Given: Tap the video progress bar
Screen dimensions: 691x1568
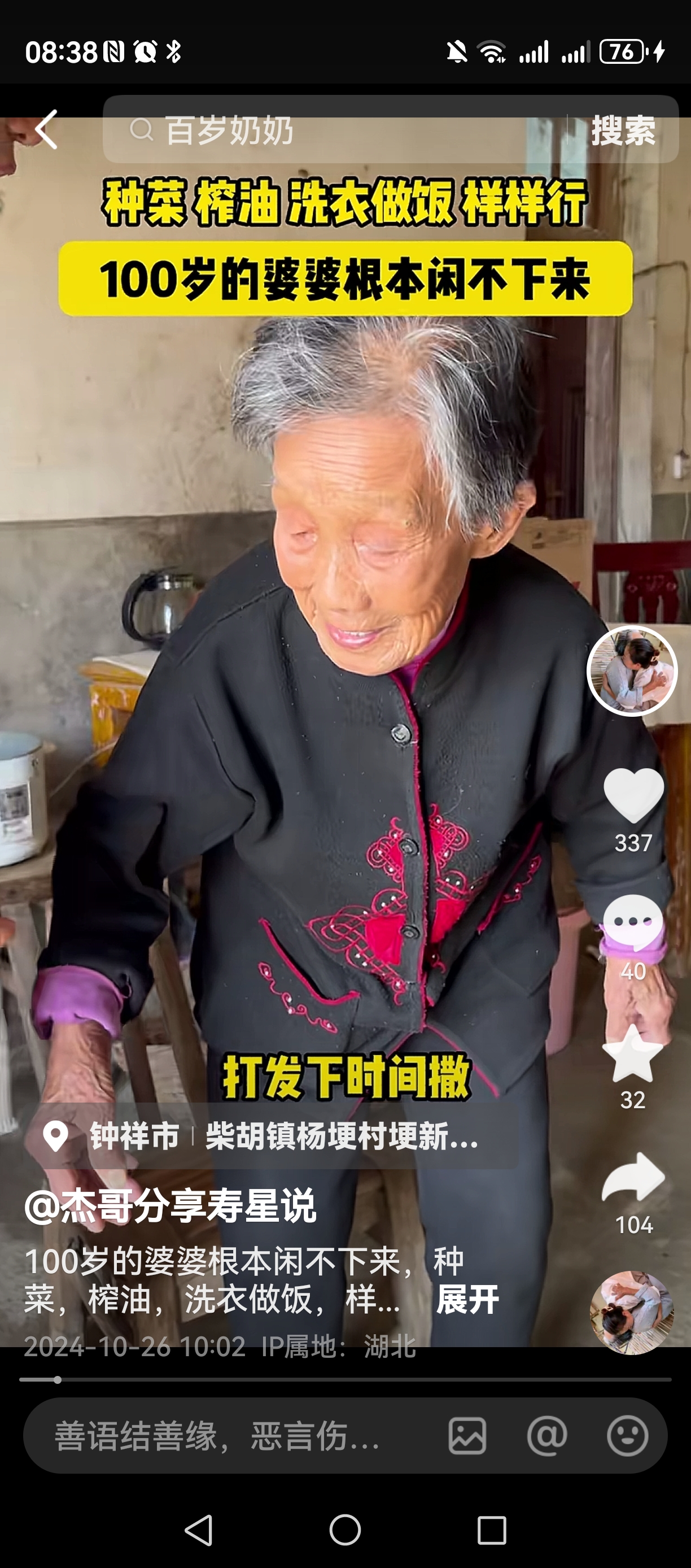Looking at the screenshot, I should 345,1380.
